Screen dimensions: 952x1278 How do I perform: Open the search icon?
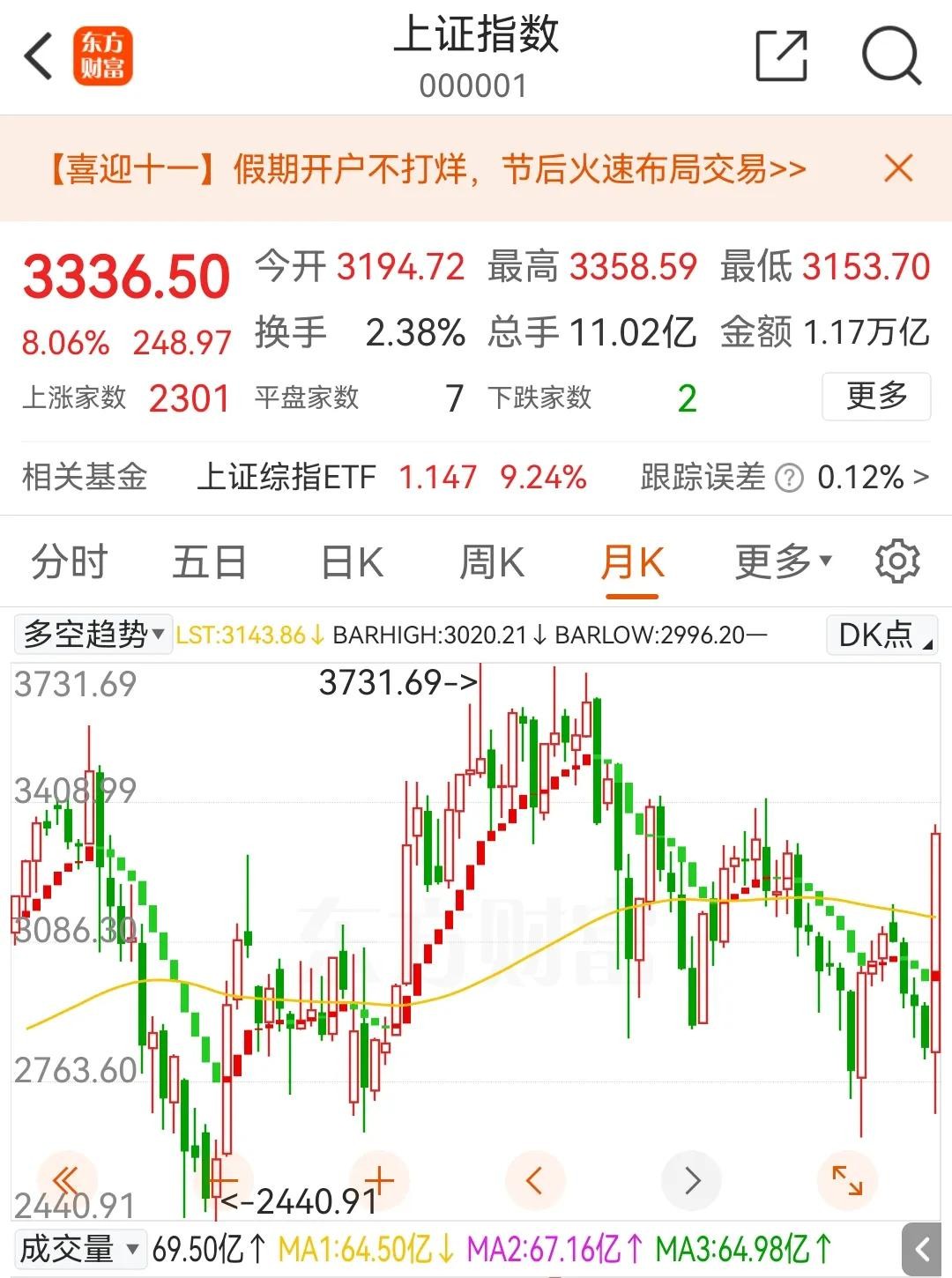click(x=891, y=56)
